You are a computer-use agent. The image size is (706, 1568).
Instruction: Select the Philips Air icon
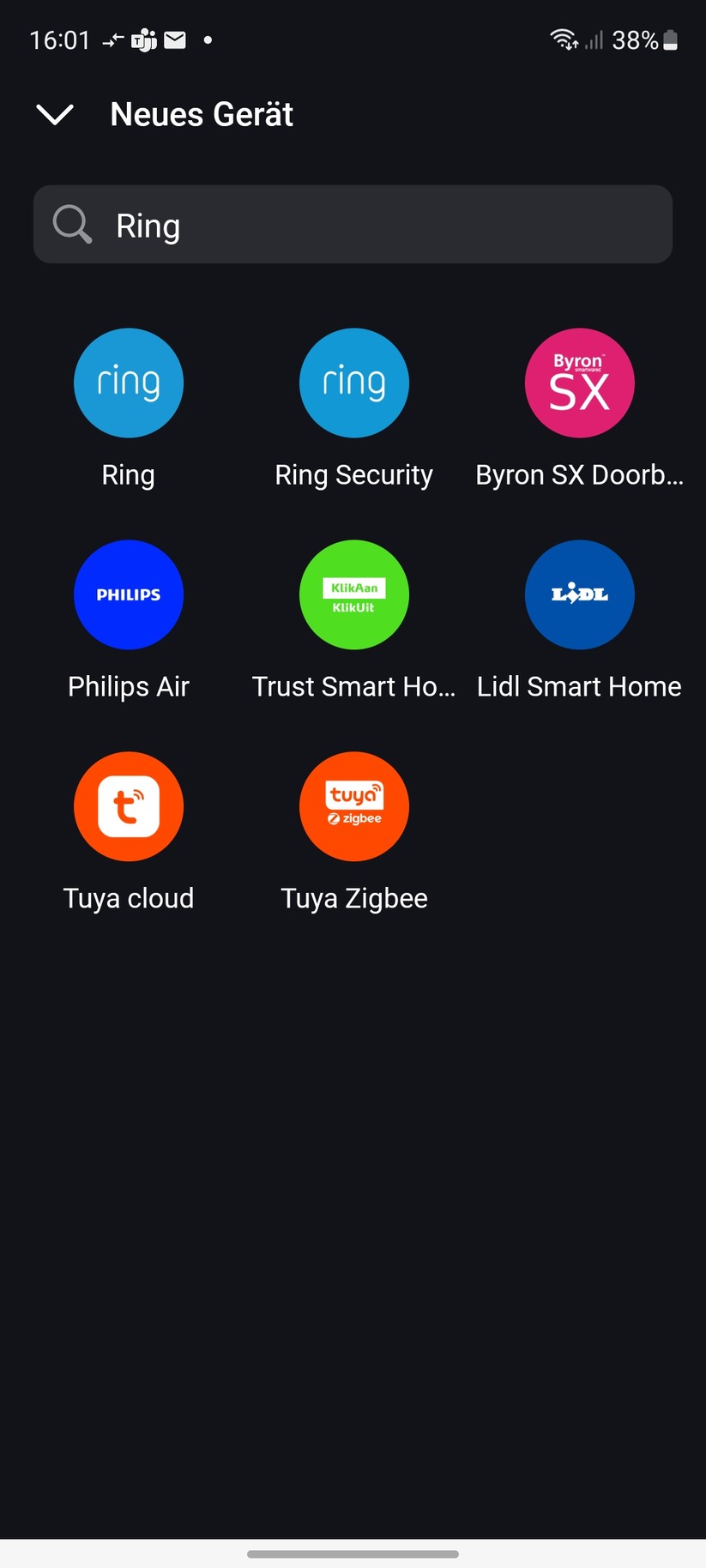pyautogui.click(x=129, y=594)
